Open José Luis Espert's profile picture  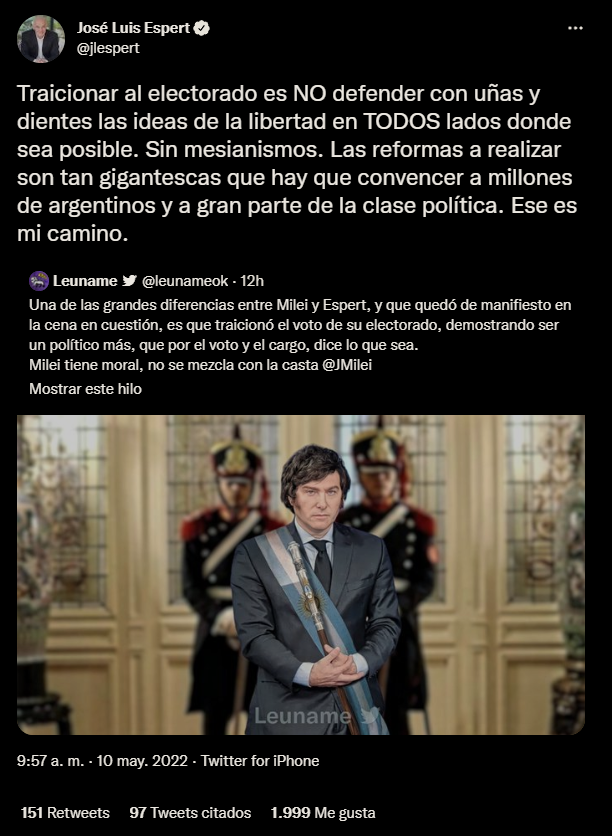(x=41, y=39)
